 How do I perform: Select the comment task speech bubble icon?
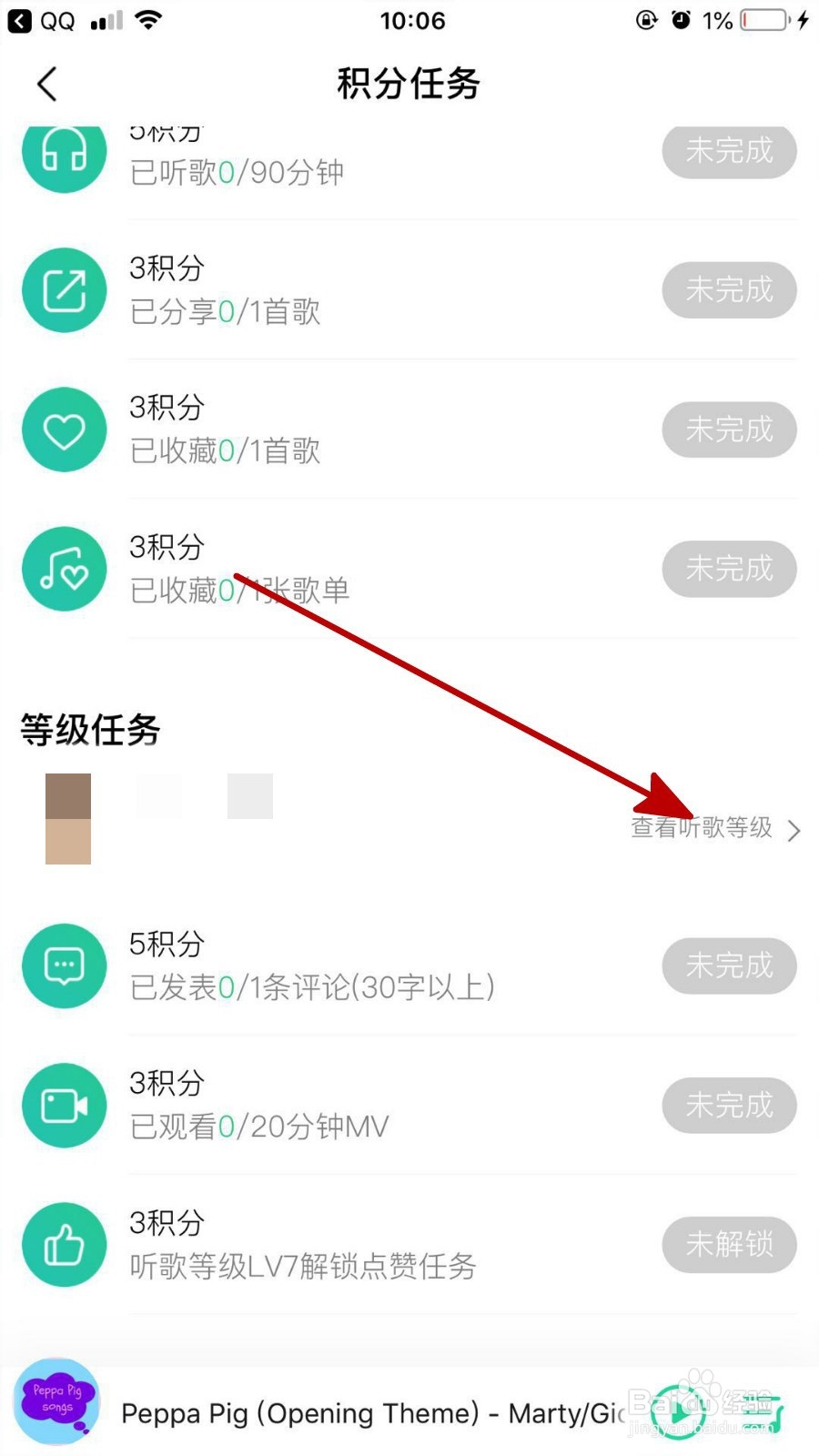pyautogui.click(x=64, y=966)
